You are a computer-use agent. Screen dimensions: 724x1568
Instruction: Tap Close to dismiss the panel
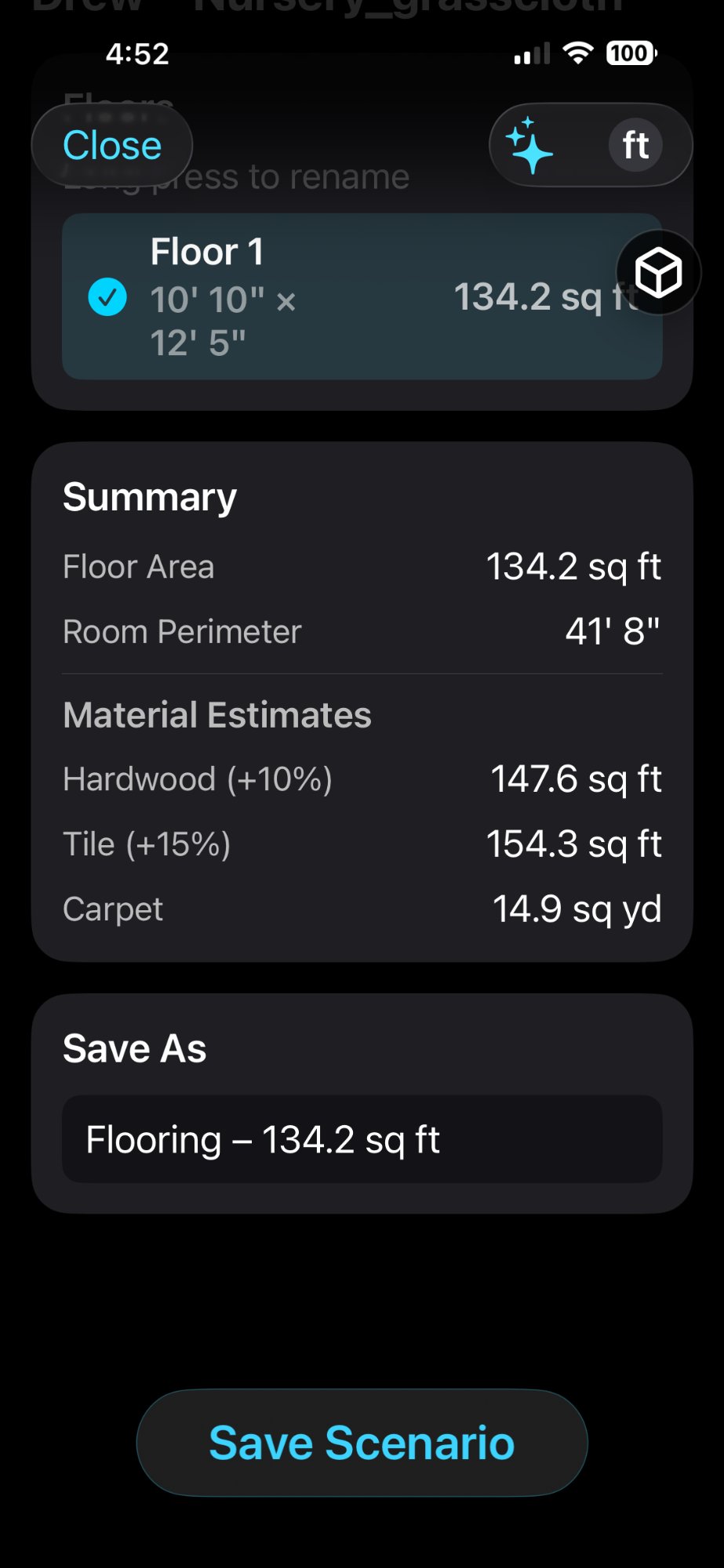(x=111, y=144)
